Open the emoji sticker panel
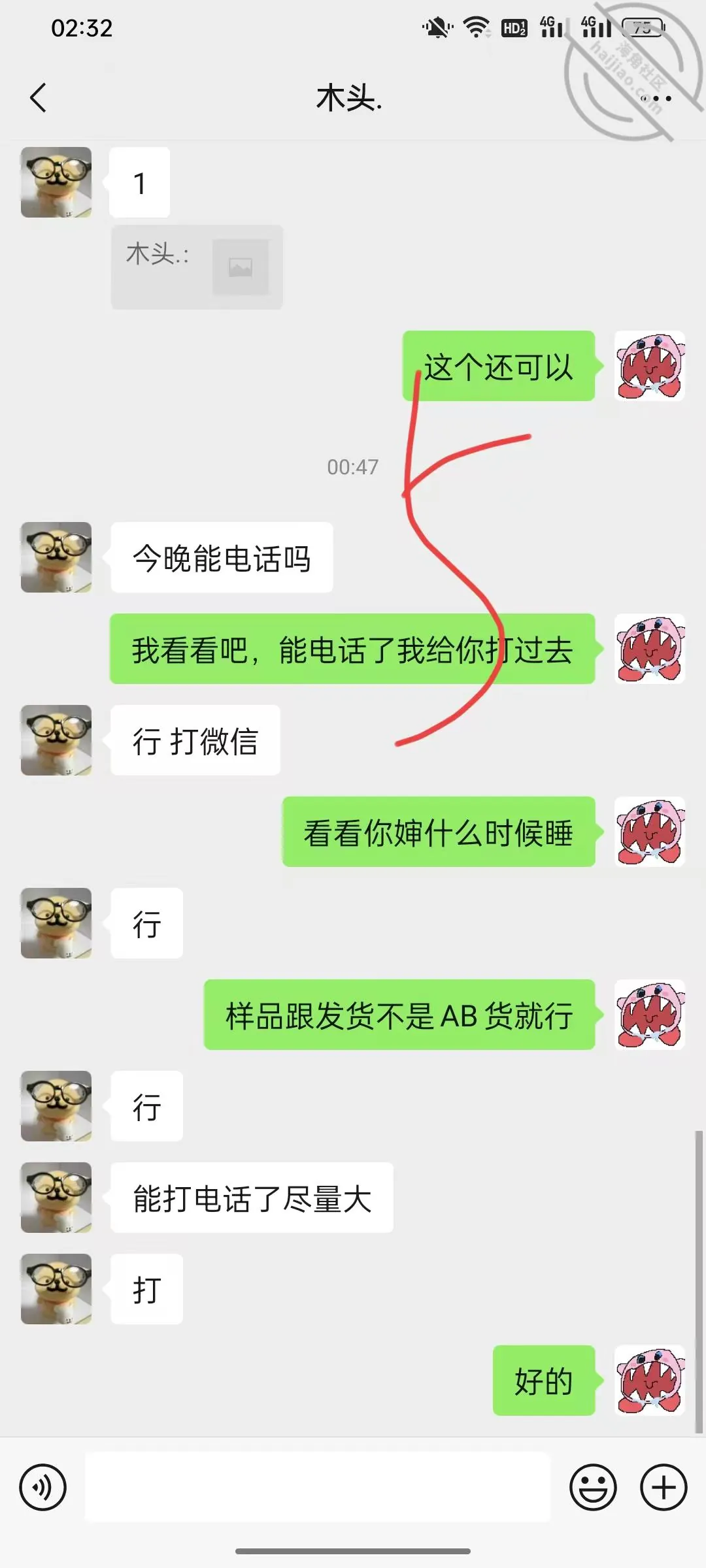The width and height of the screenshot is (706, 1568). pos(593,1488)
